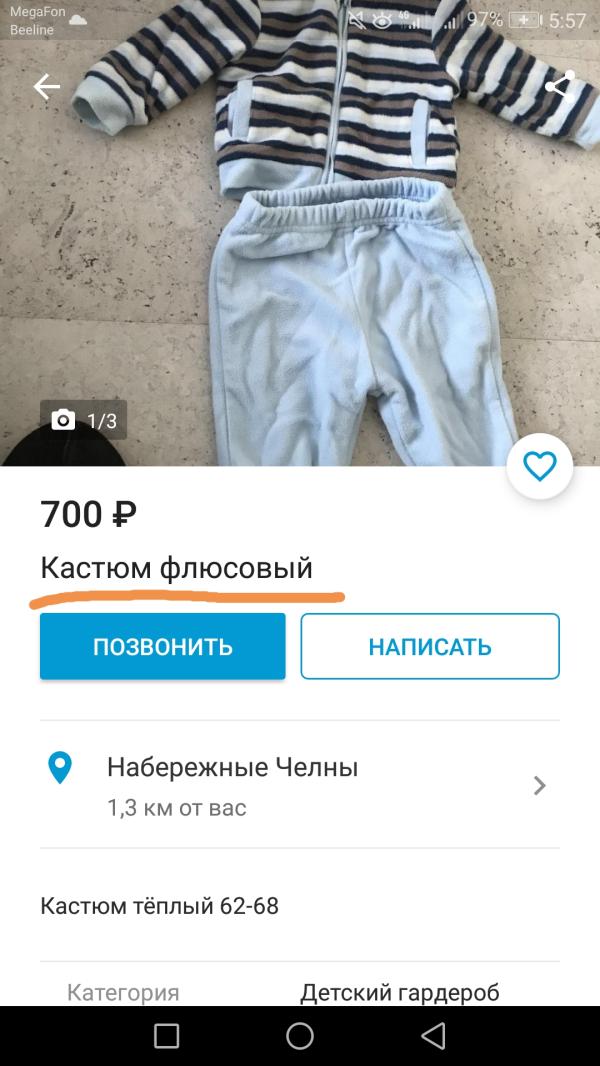Share this listing

click(x=558, y=86)
